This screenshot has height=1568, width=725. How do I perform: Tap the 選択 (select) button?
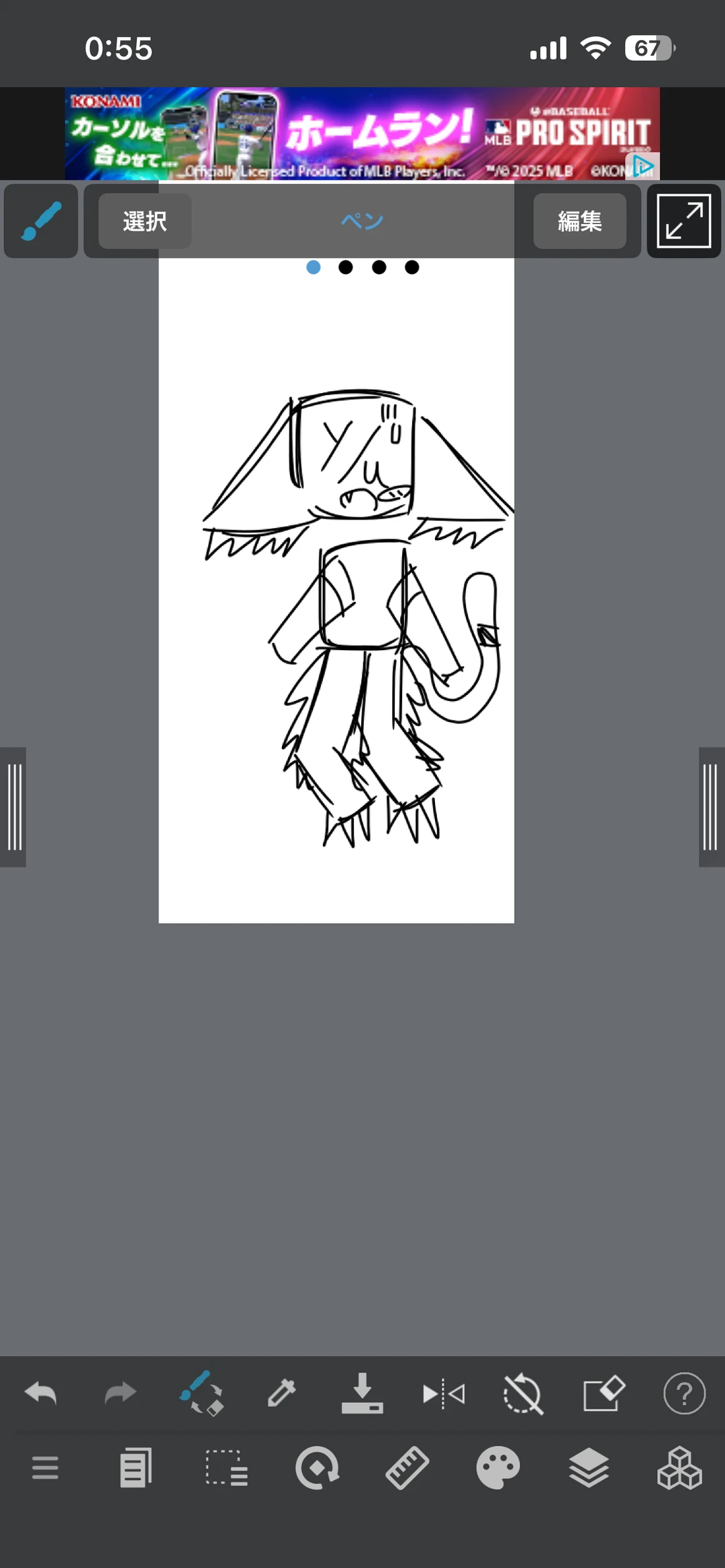[x=144, y=221]
